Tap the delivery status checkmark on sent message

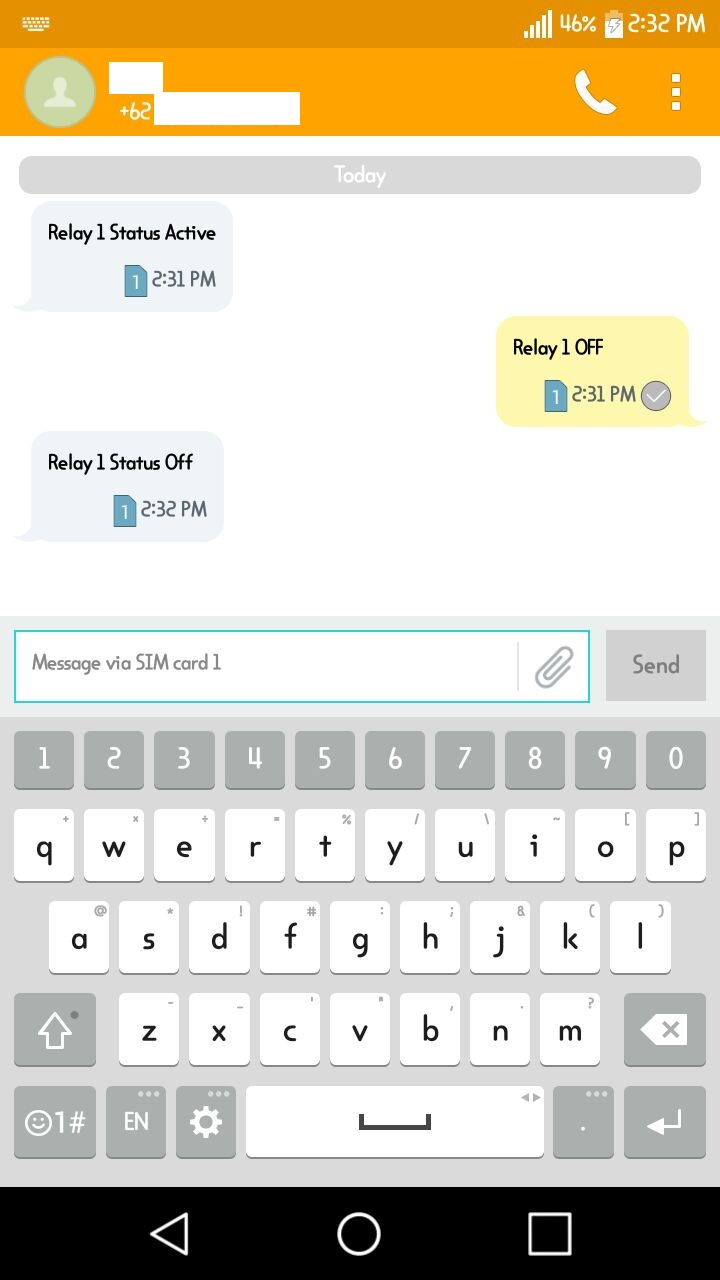pyautogui.click(x=655, y=396)
